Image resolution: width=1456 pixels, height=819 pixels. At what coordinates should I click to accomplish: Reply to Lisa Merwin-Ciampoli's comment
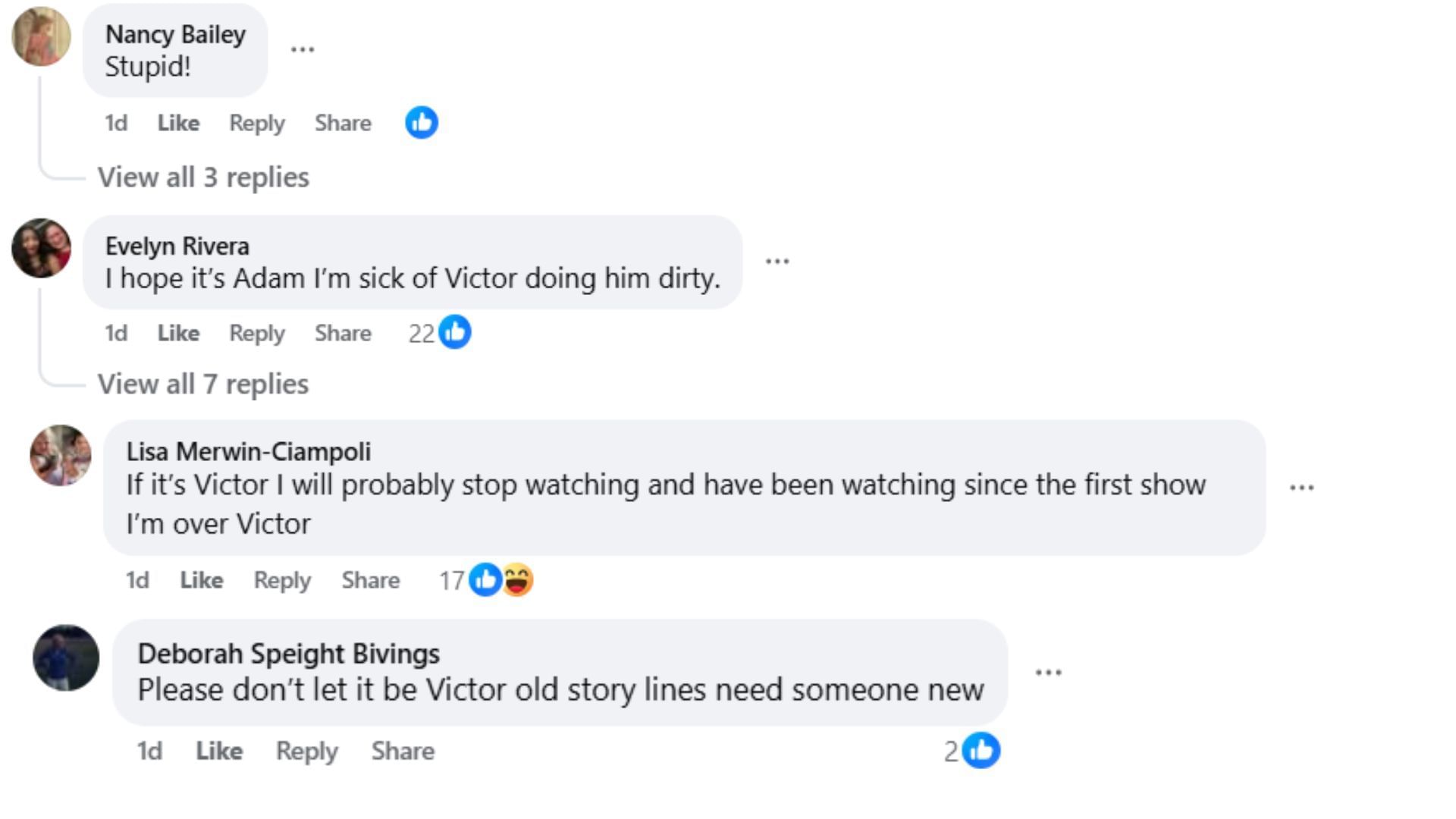[282, 580]
